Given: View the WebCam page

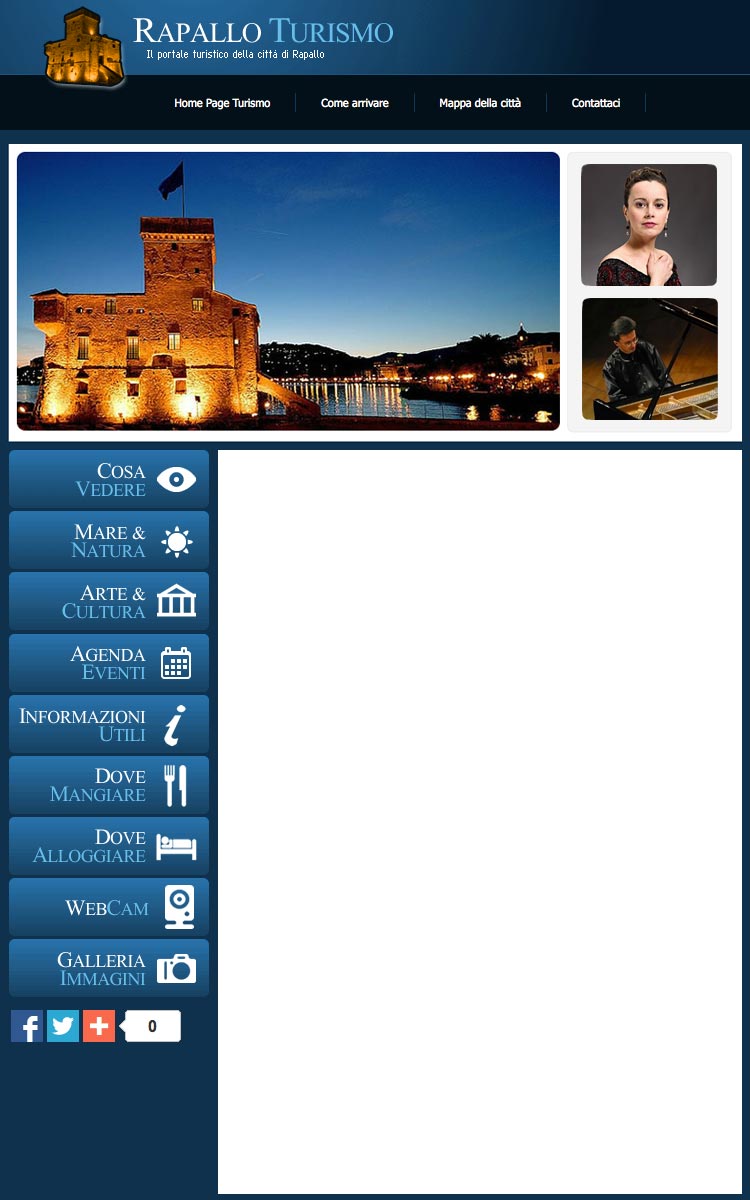Looking at the screenshot, I should pos(109,907).
